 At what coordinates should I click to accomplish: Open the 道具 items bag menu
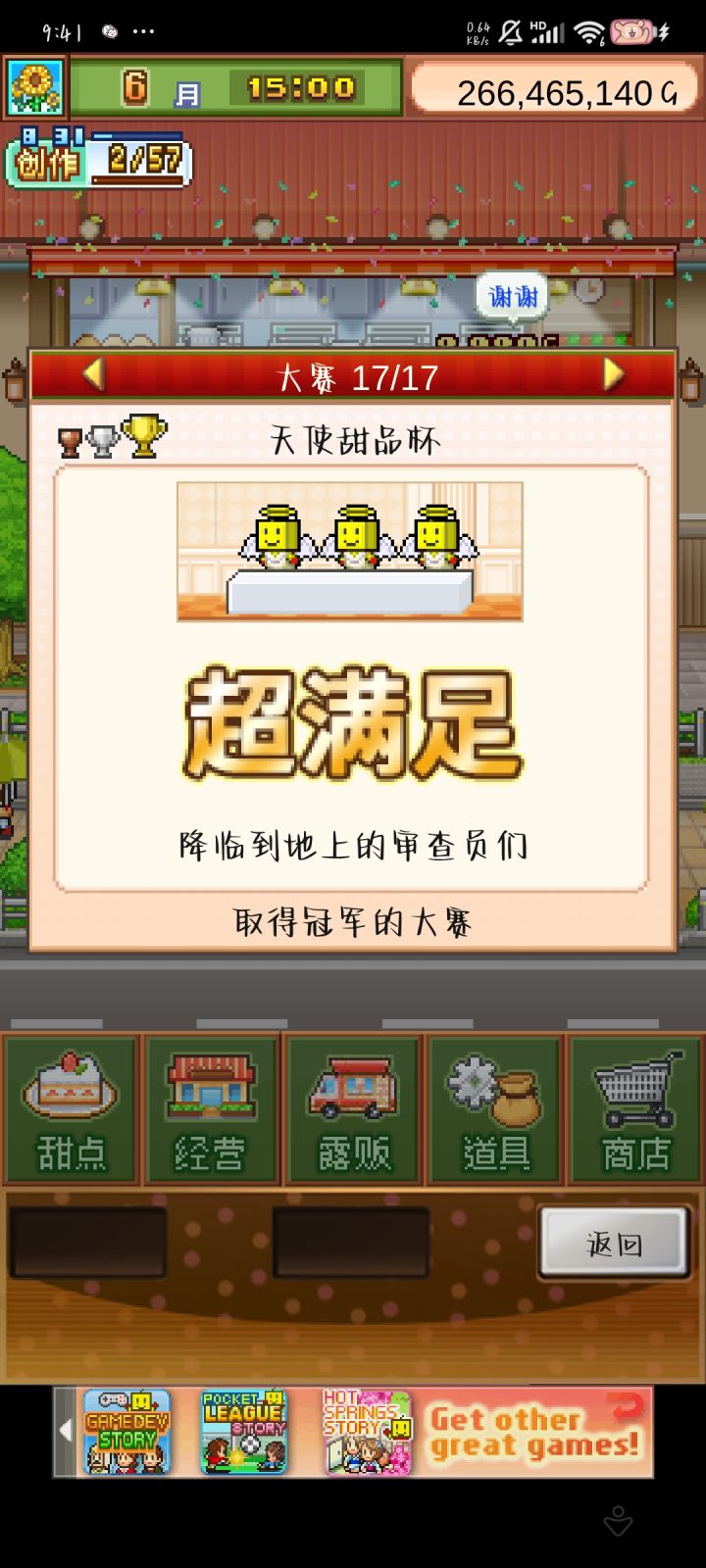tap(493, 1110)
